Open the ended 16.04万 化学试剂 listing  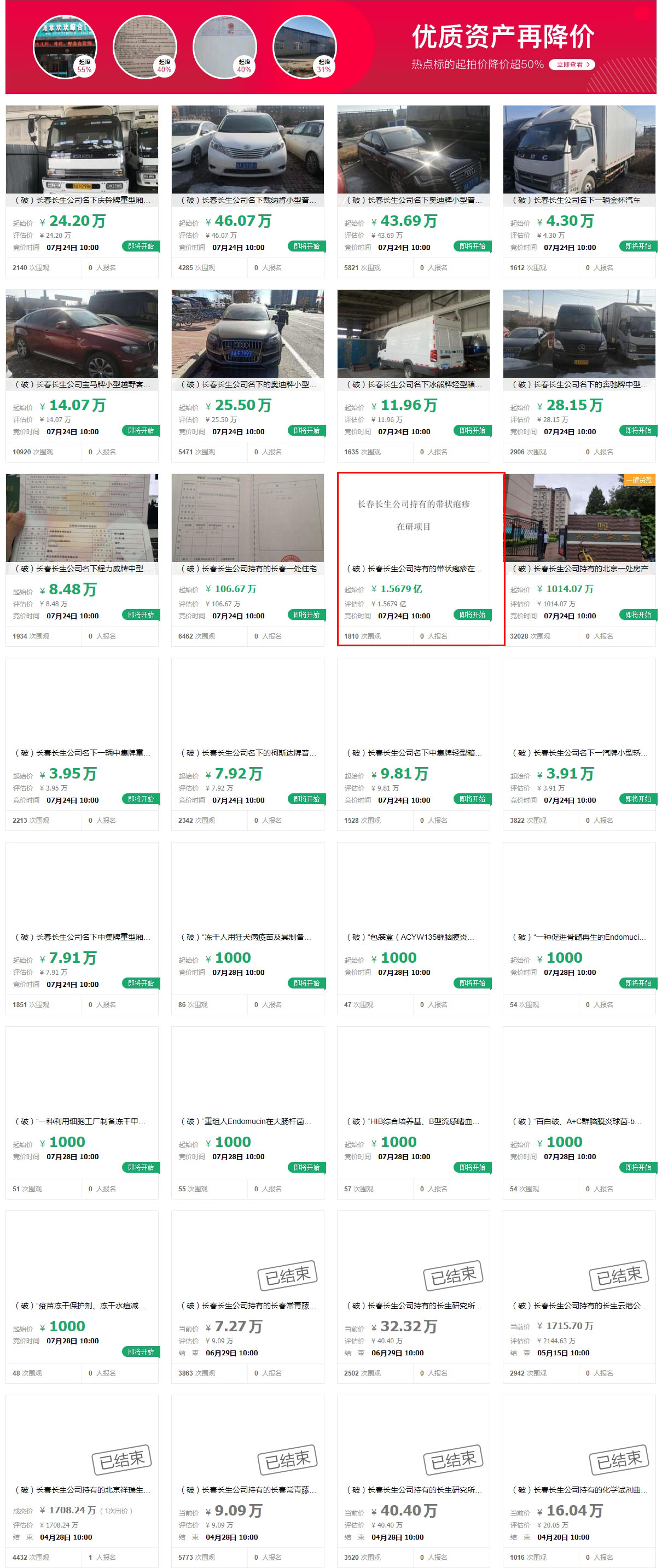point(578,1489)
